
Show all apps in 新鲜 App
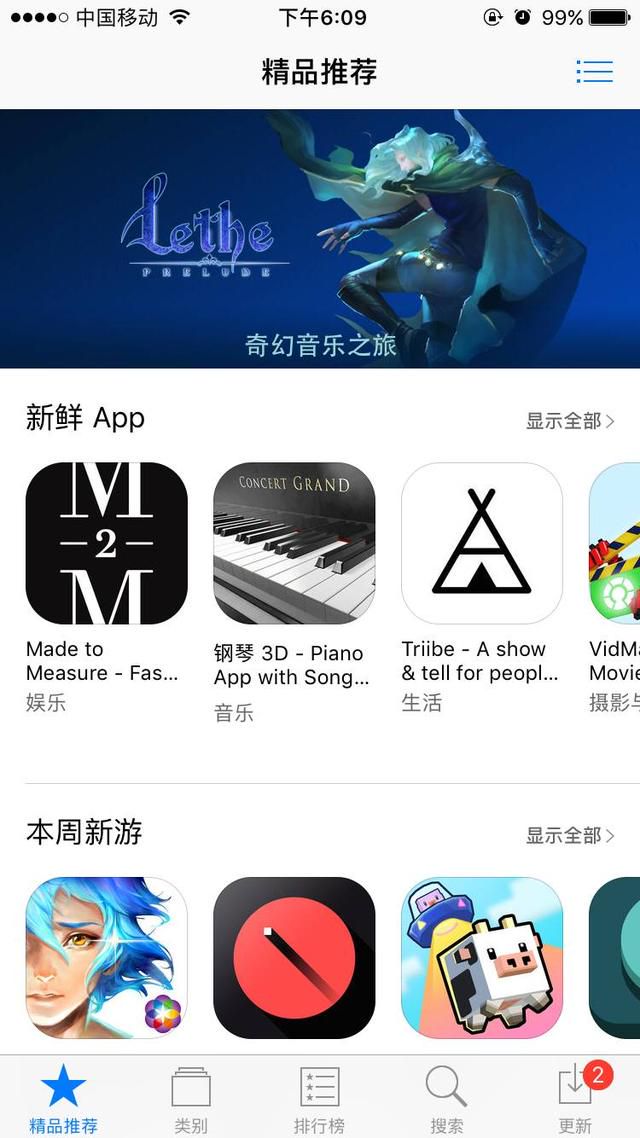click(570, 420)
